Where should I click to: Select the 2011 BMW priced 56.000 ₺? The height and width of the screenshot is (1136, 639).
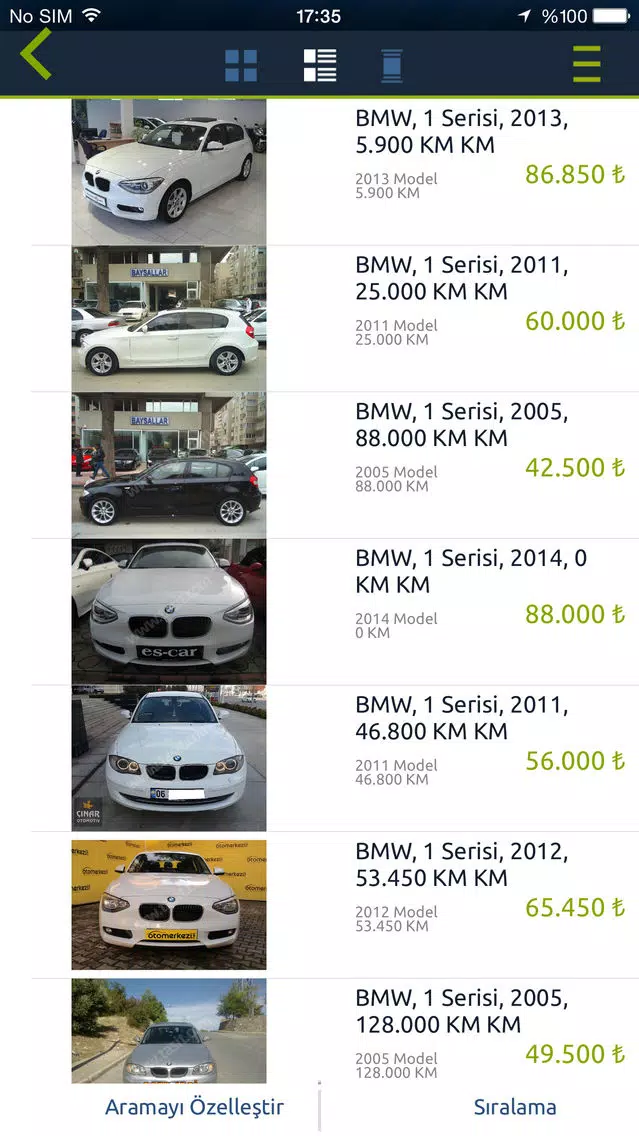point(335,759)
